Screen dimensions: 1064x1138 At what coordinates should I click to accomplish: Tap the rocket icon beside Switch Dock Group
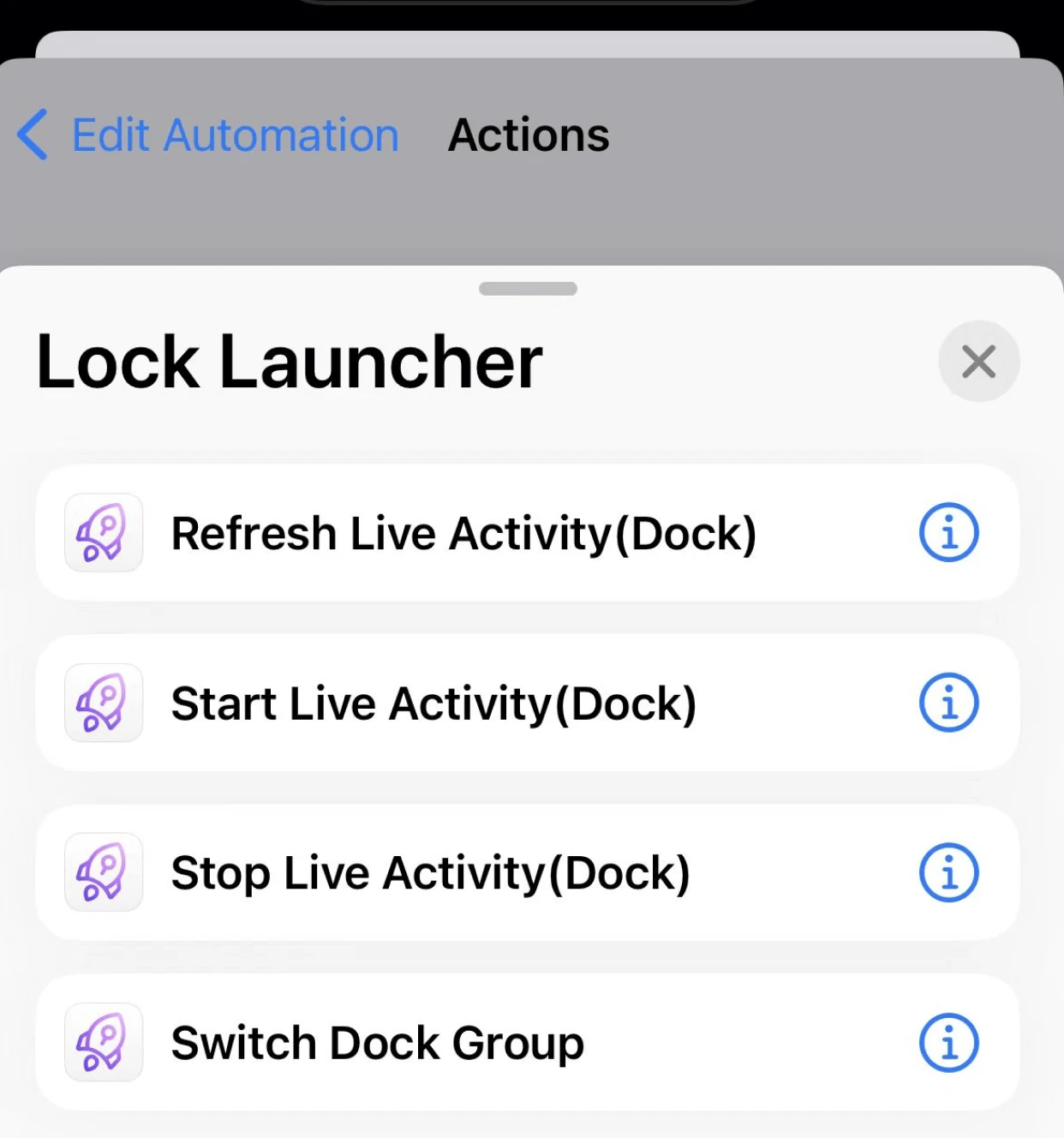point(103,1042)
